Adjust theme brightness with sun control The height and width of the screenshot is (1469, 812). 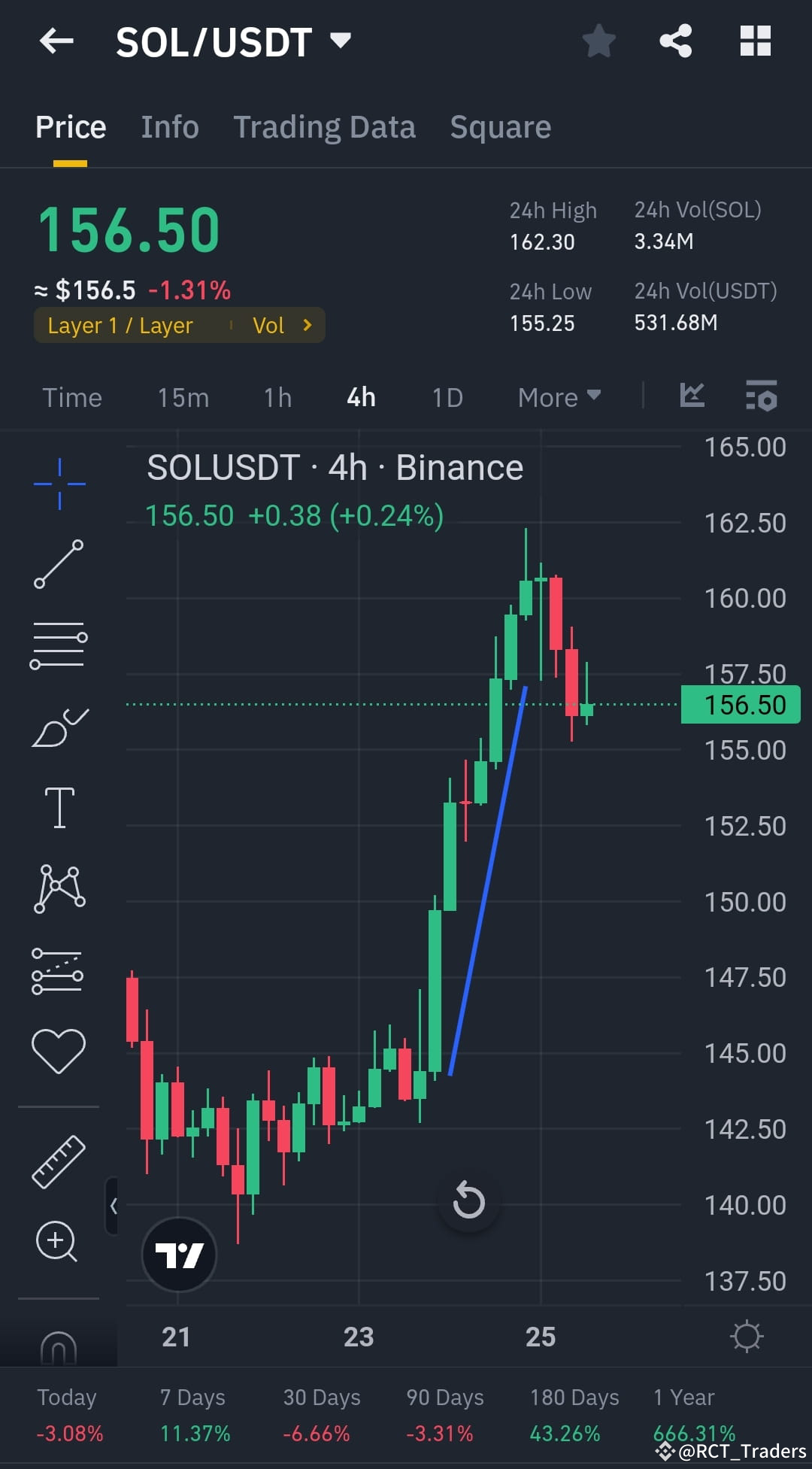point(745,1336)
